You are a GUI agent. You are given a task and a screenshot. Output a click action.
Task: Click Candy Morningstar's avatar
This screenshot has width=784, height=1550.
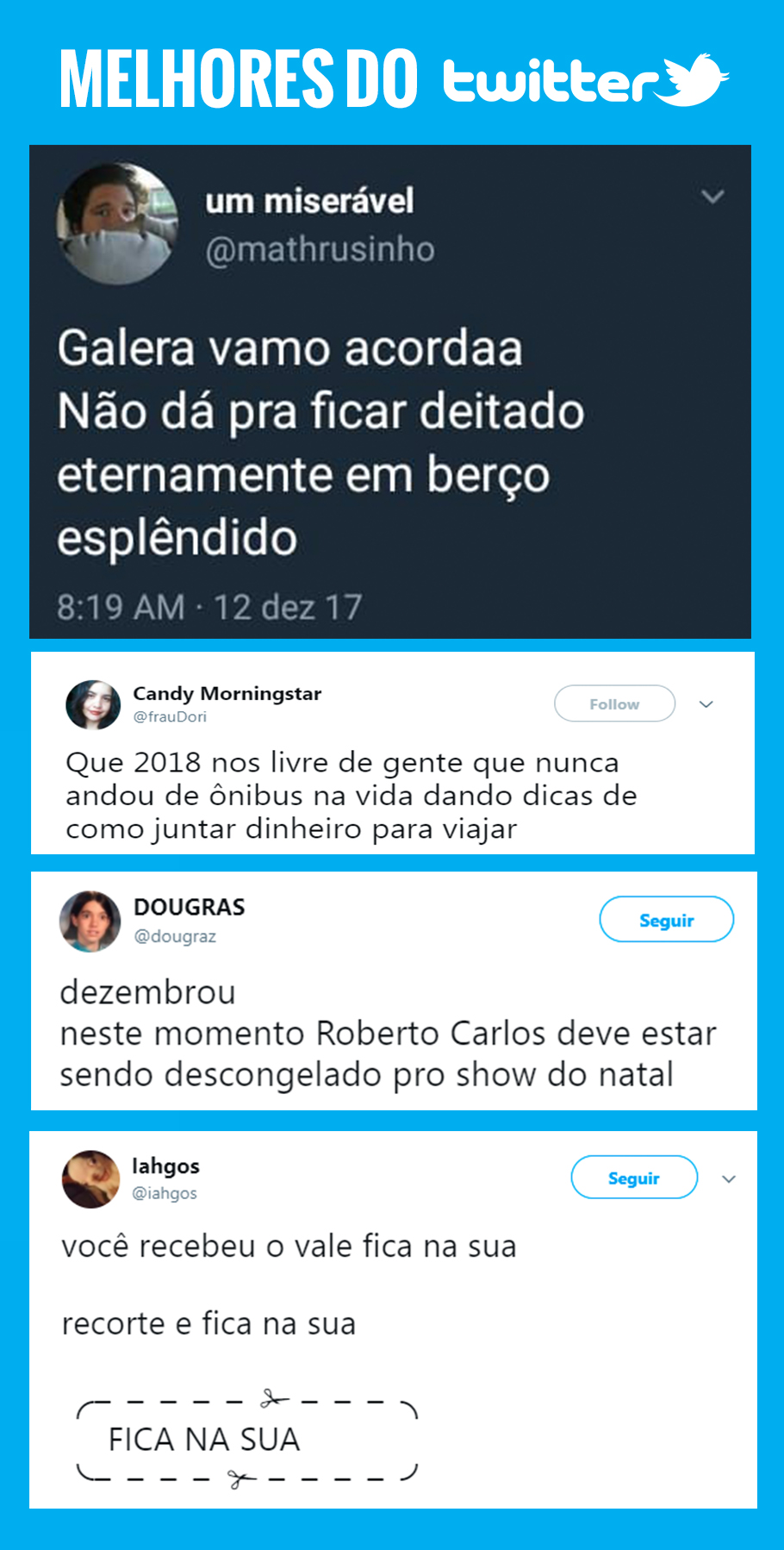[92, 704]
